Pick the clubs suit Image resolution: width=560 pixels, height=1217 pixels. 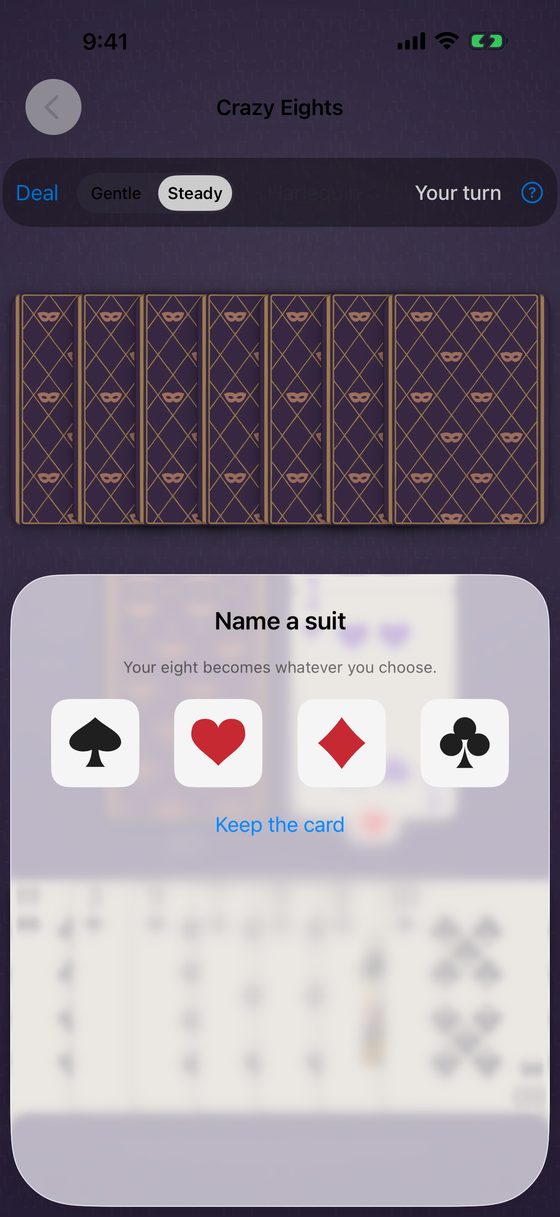point(465,743)
